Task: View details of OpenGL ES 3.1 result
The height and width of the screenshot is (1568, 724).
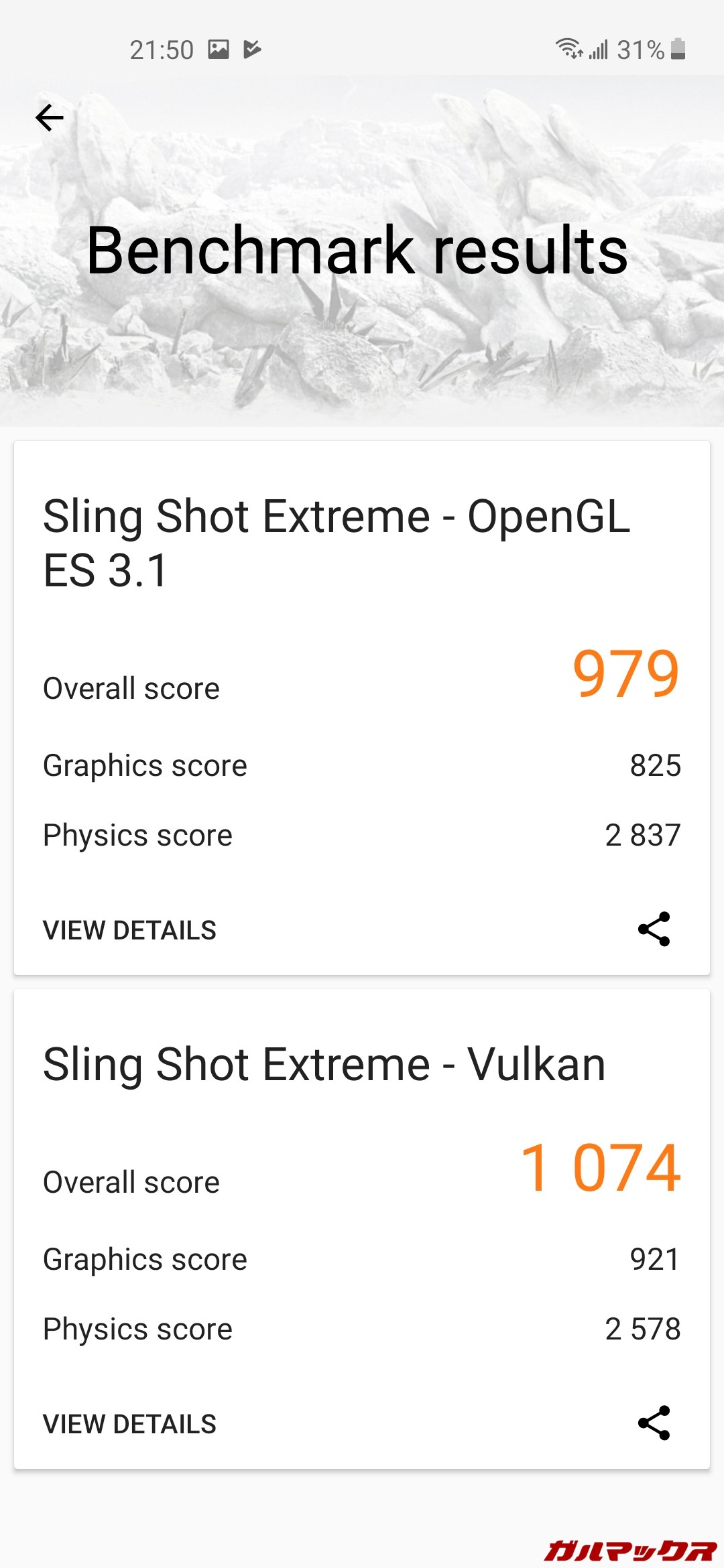Action: (x=129, y=930)
